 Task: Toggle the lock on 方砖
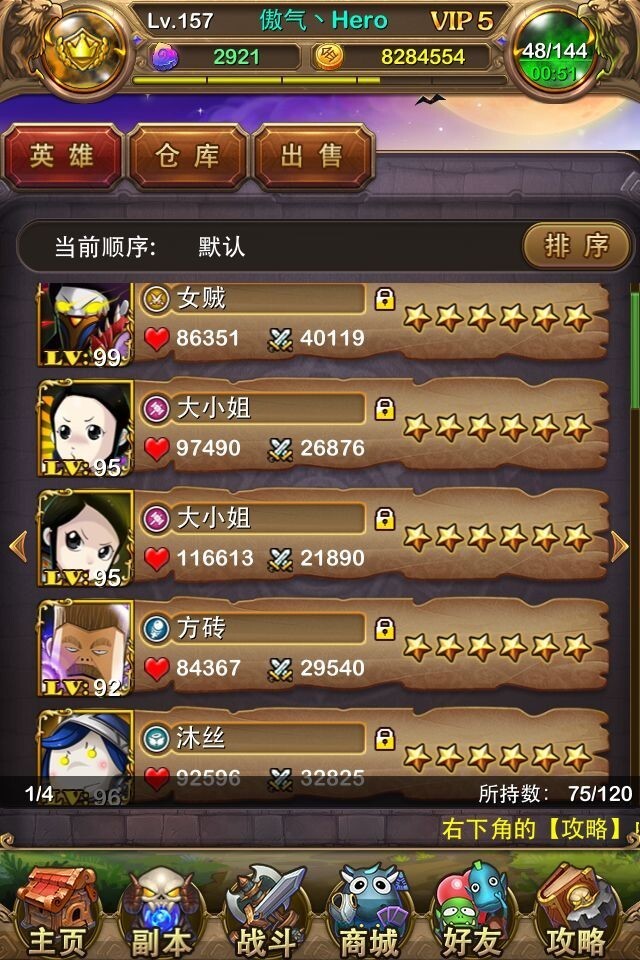click(385, 629)
